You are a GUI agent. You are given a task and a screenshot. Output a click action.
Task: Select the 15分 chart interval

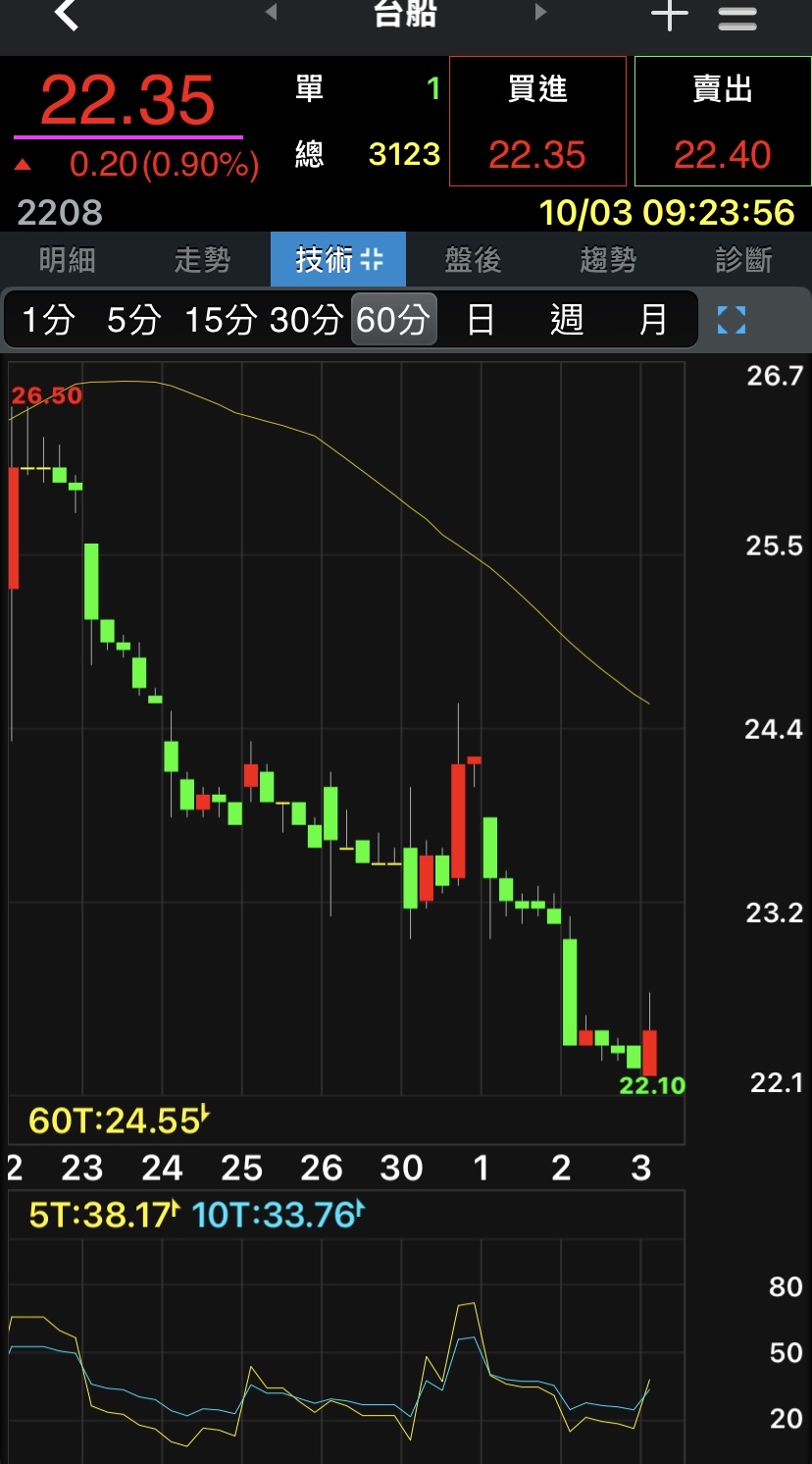[x=221, y=320]
